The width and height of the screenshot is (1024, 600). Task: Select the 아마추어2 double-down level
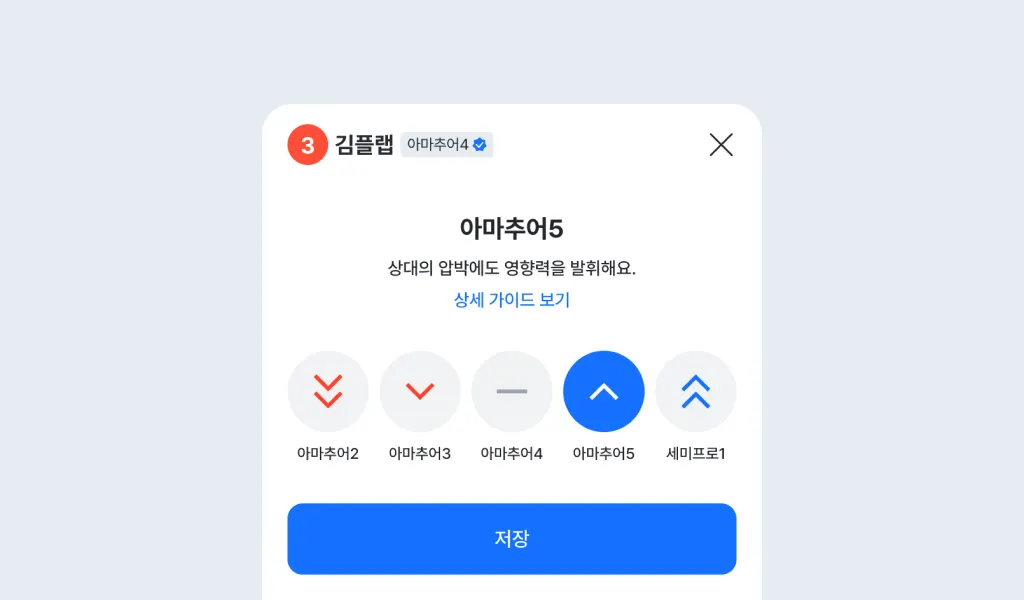[328, 391]
